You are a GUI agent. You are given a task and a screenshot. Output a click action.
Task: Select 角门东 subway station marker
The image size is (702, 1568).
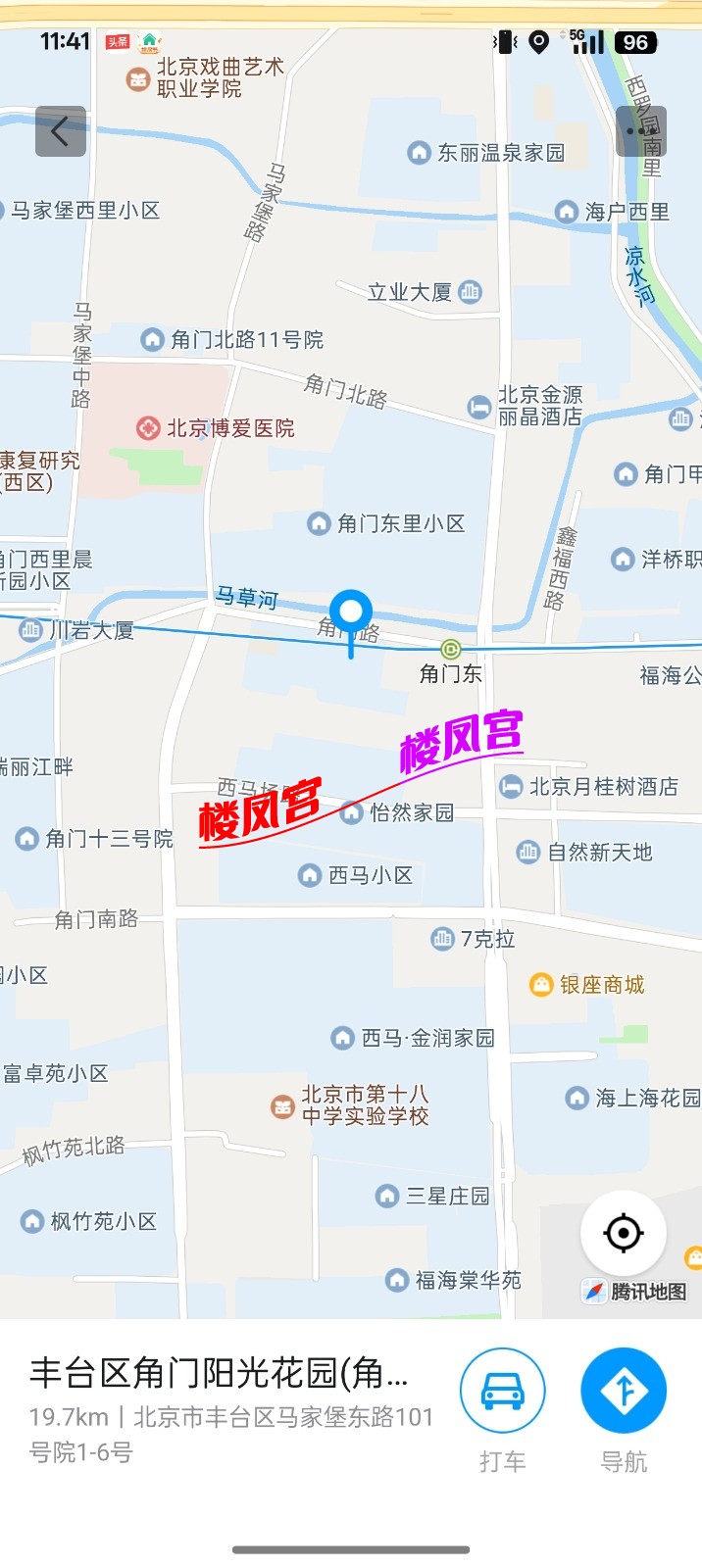pyautogui.click(x=450, y=649)
